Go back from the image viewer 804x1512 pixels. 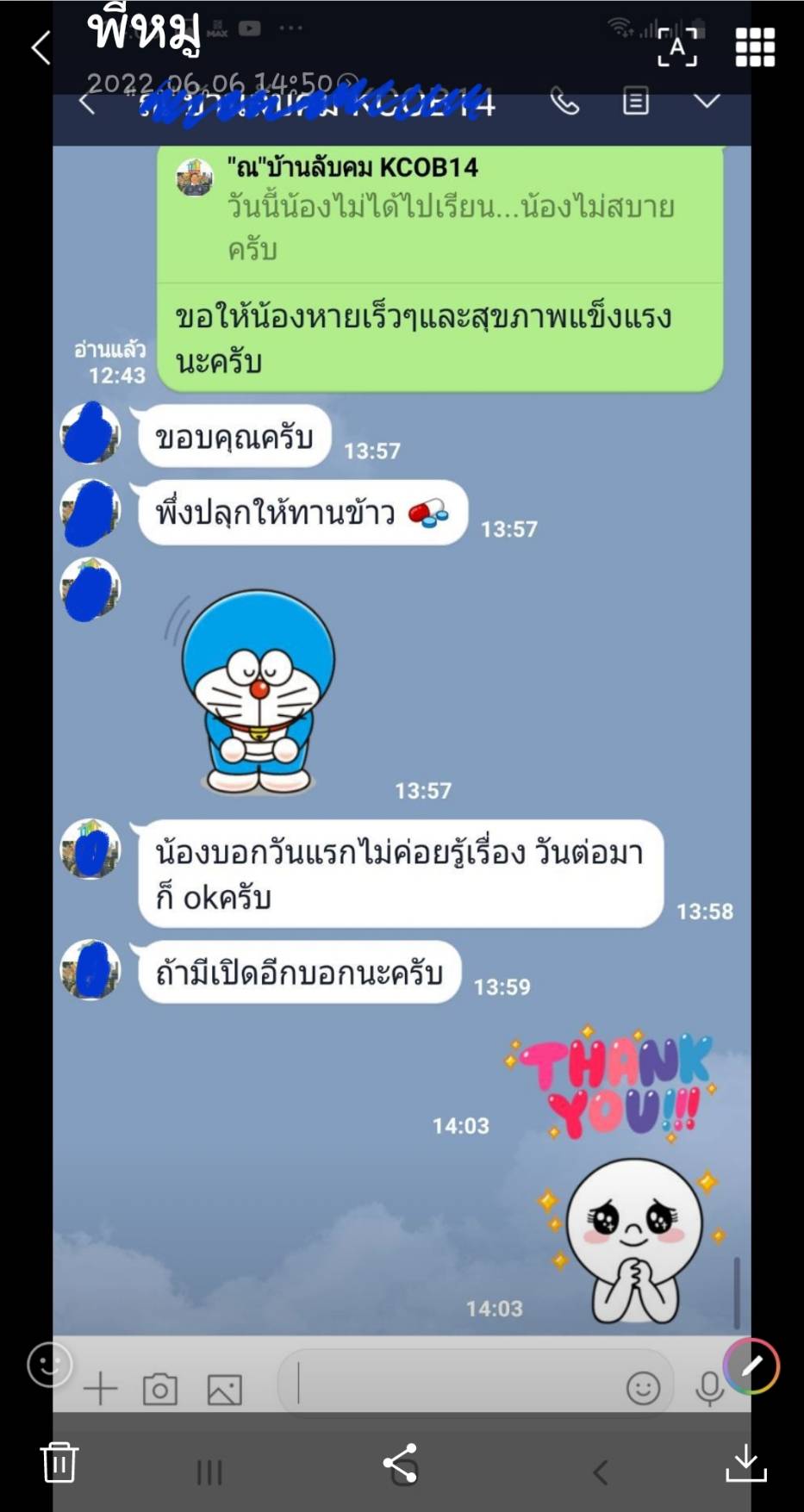[x=41, y=47]
